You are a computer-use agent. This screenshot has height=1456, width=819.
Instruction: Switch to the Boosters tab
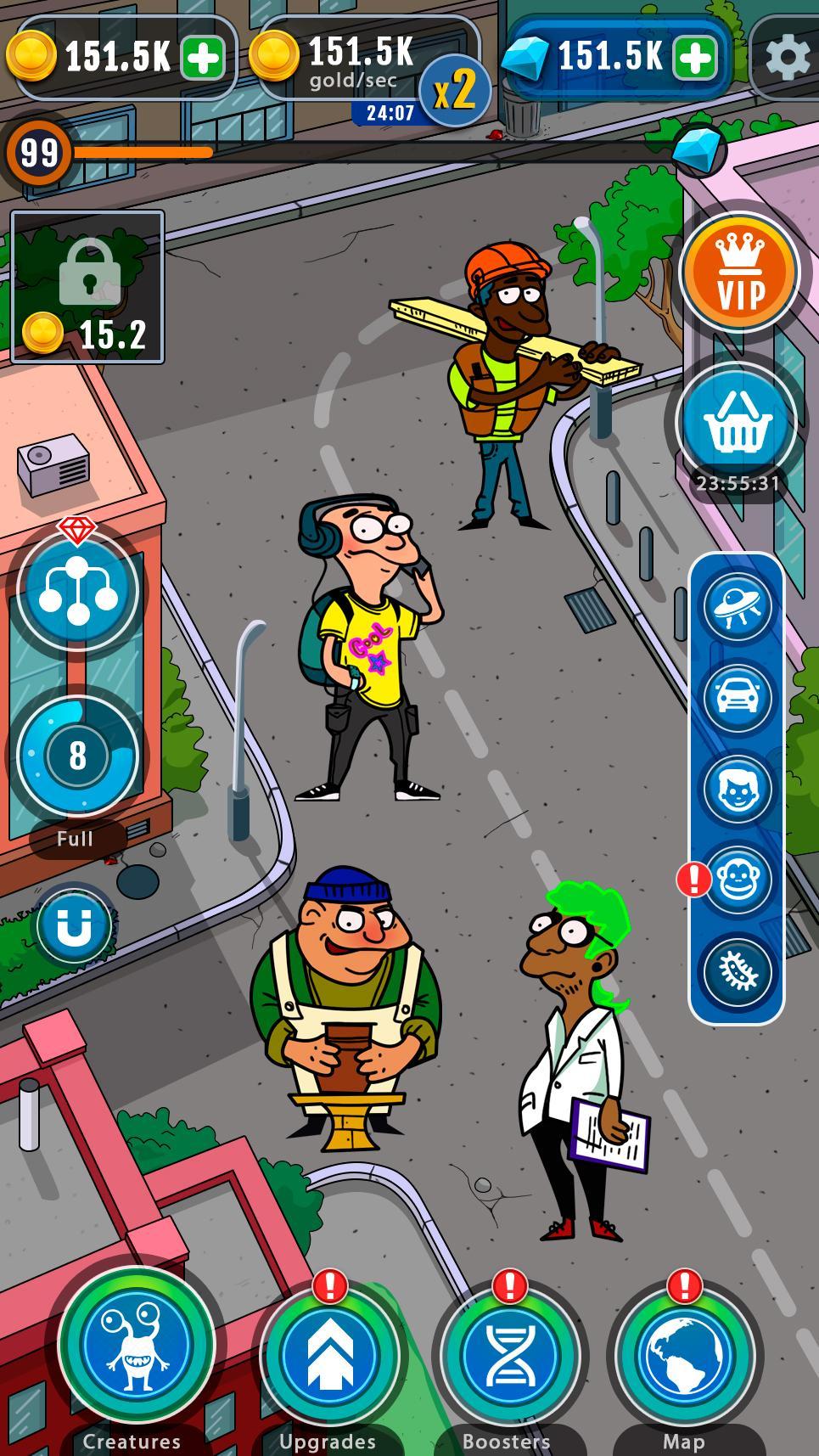(508, 1354)
